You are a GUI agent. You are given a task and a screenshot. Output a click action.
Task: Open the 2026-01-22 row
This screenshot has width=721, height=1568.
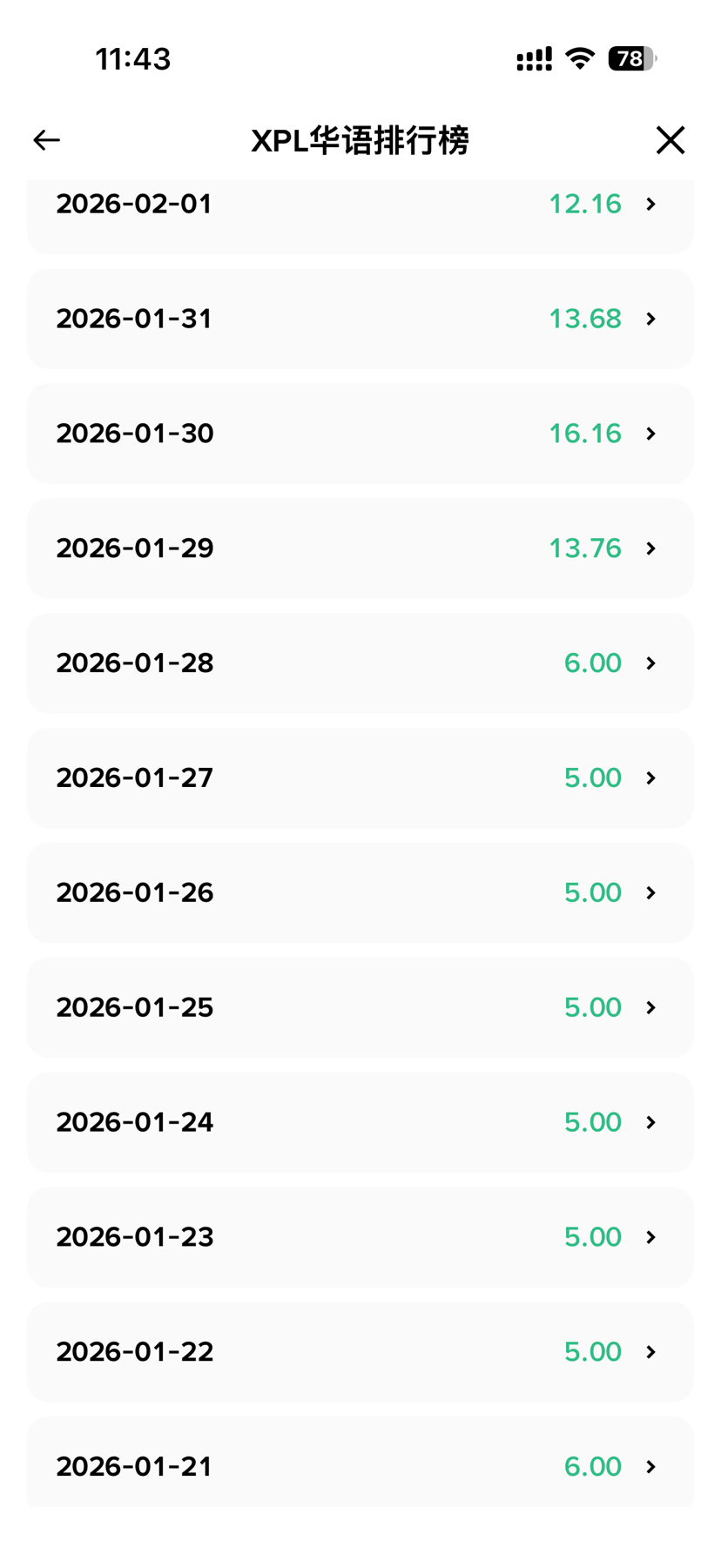[x=360, y=1353]
